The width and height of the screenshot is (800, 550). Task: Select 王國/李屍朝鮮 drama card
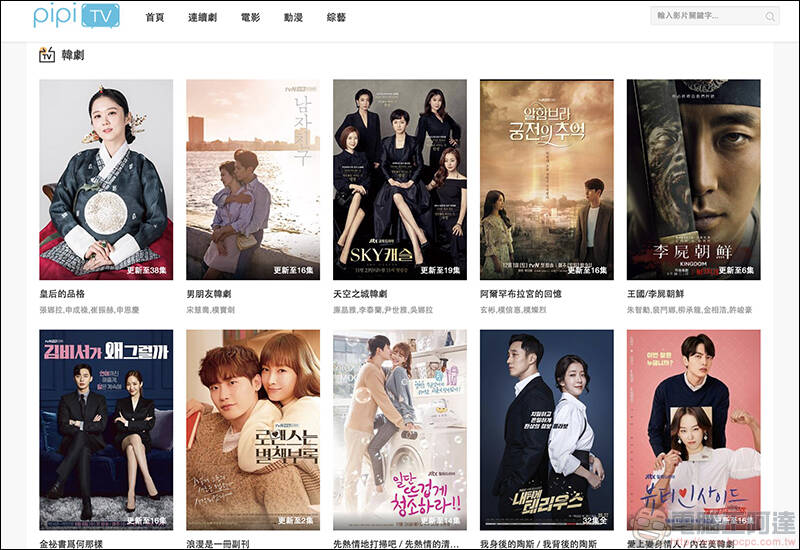pos(693,180)
